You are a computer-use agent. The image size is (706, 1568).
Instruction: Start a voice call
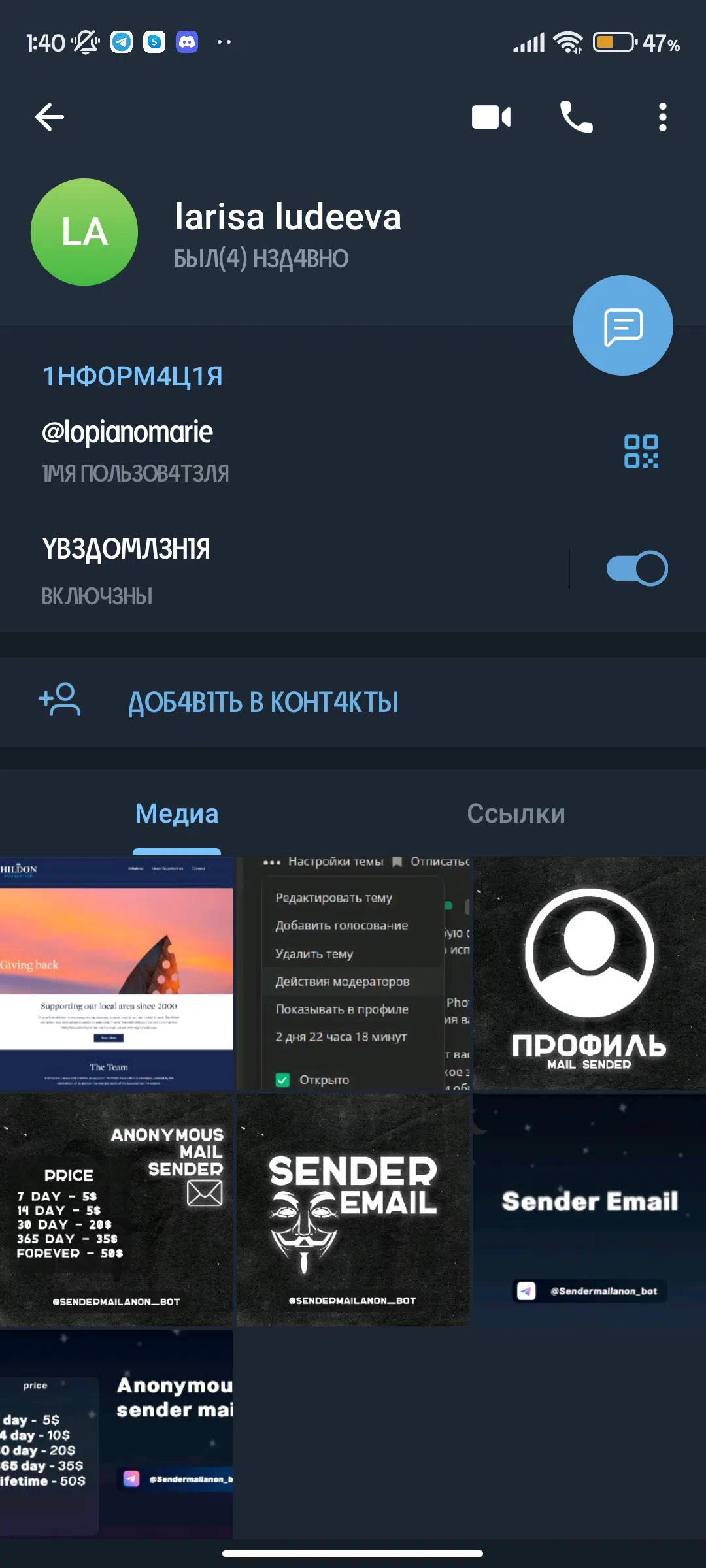click(x=577, y=118)
